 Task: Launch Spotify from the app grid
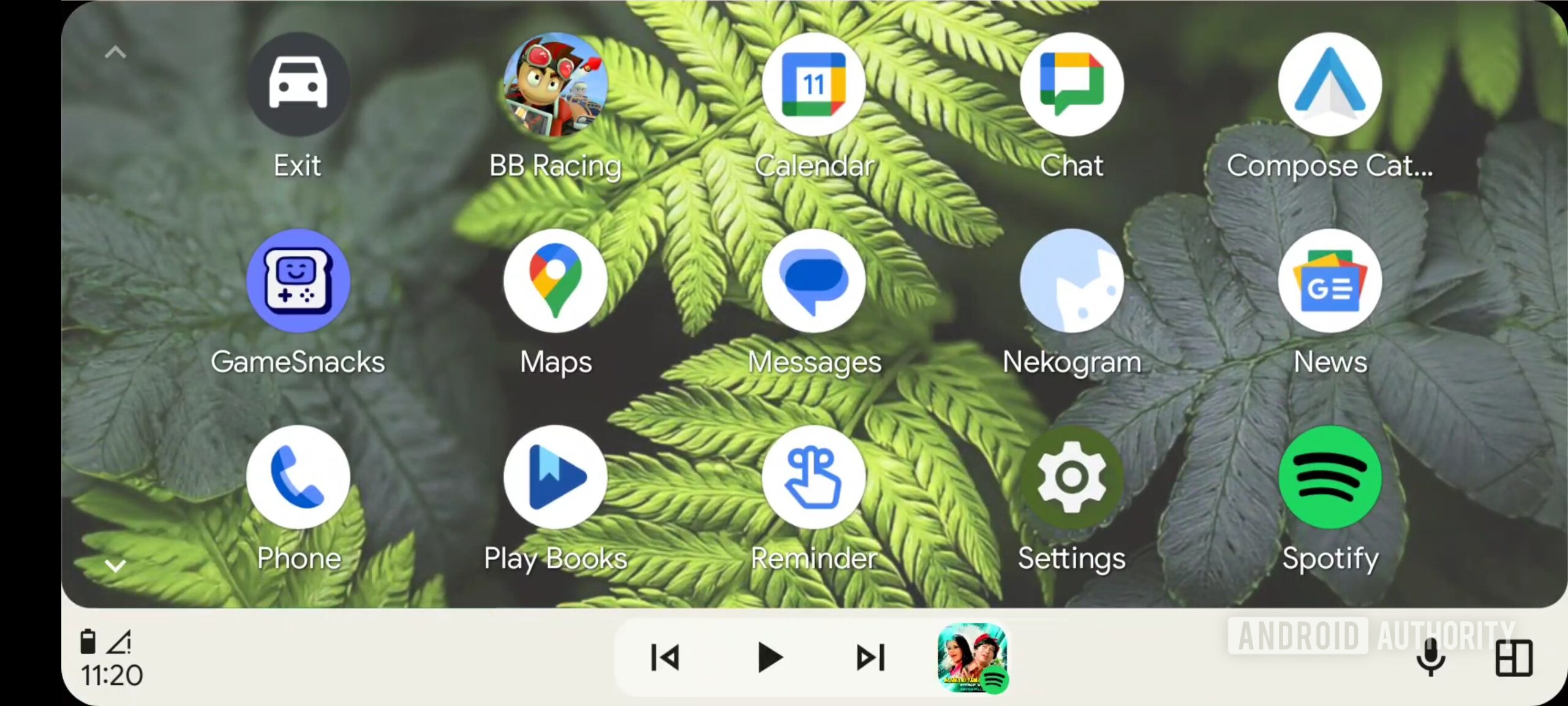pyautogui.click(x=1330, y=477)
